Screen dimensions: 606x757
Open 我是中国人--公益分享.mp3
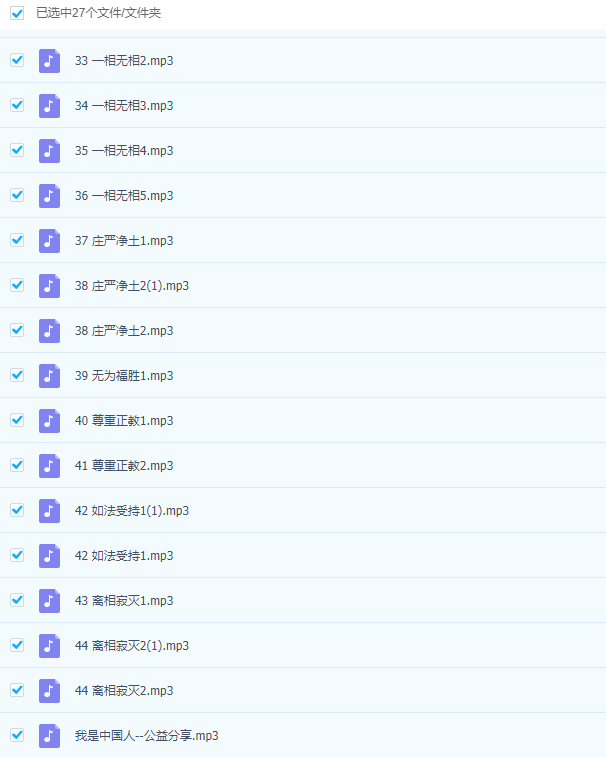coord(146,736)
